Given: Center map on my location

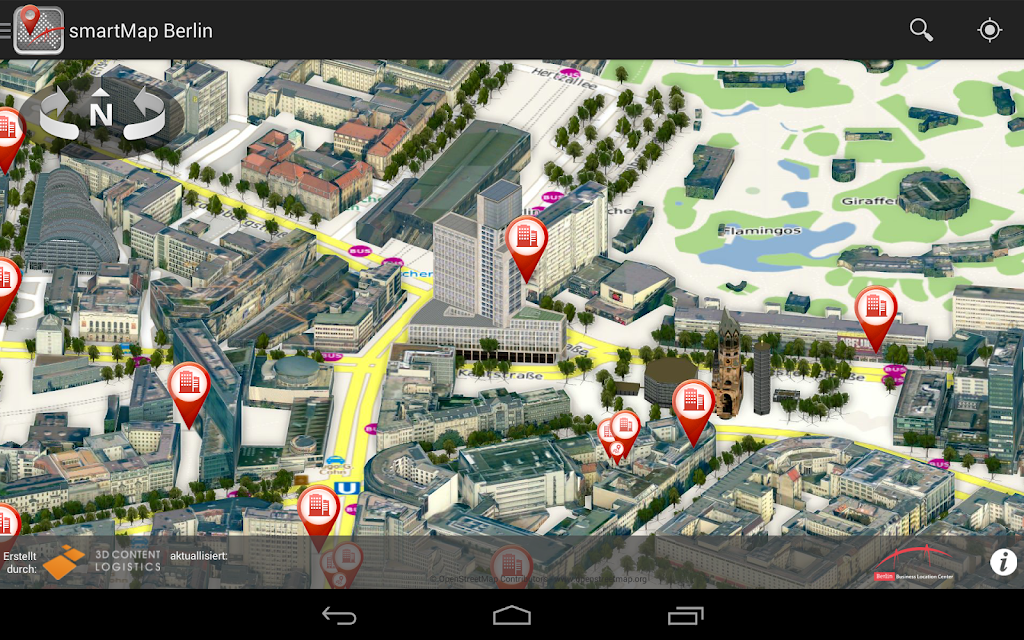Looking at the screenshot, I should coord(989,30).
